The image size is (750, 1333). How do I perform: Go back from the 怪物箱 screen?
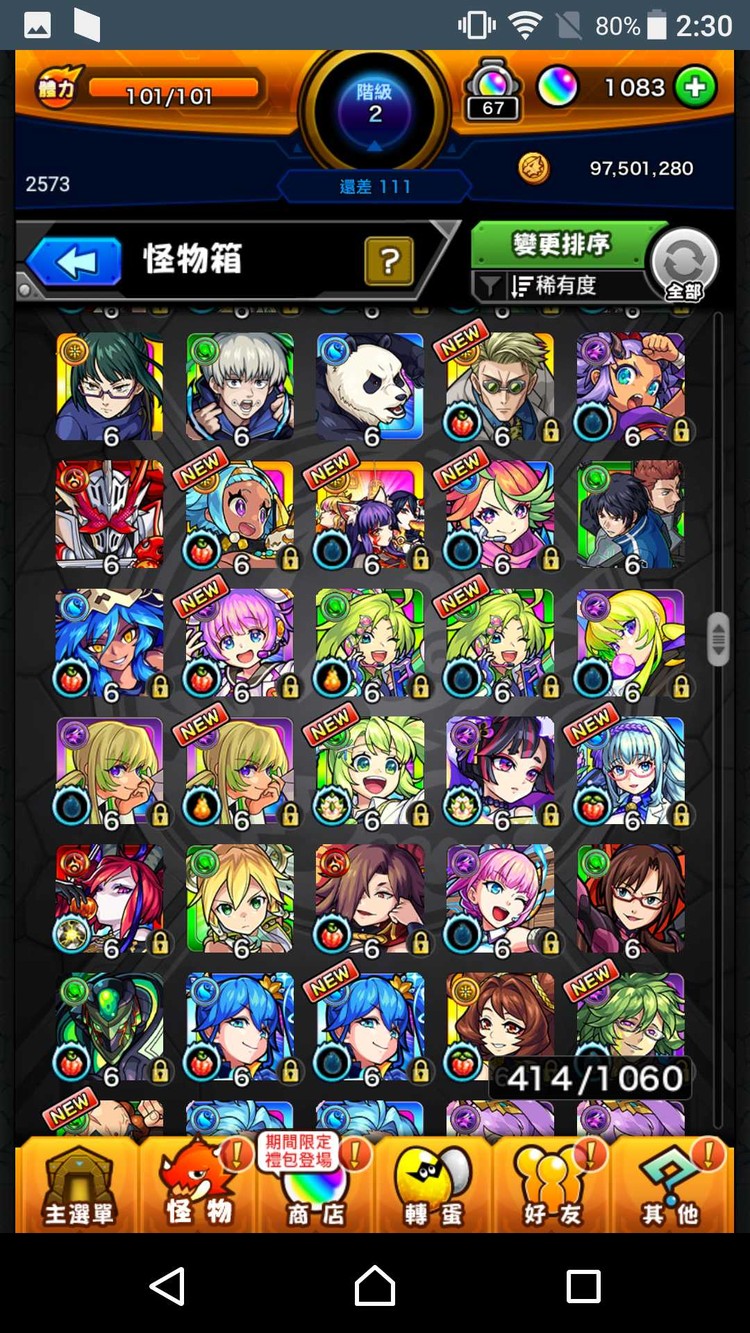point(74,262)
